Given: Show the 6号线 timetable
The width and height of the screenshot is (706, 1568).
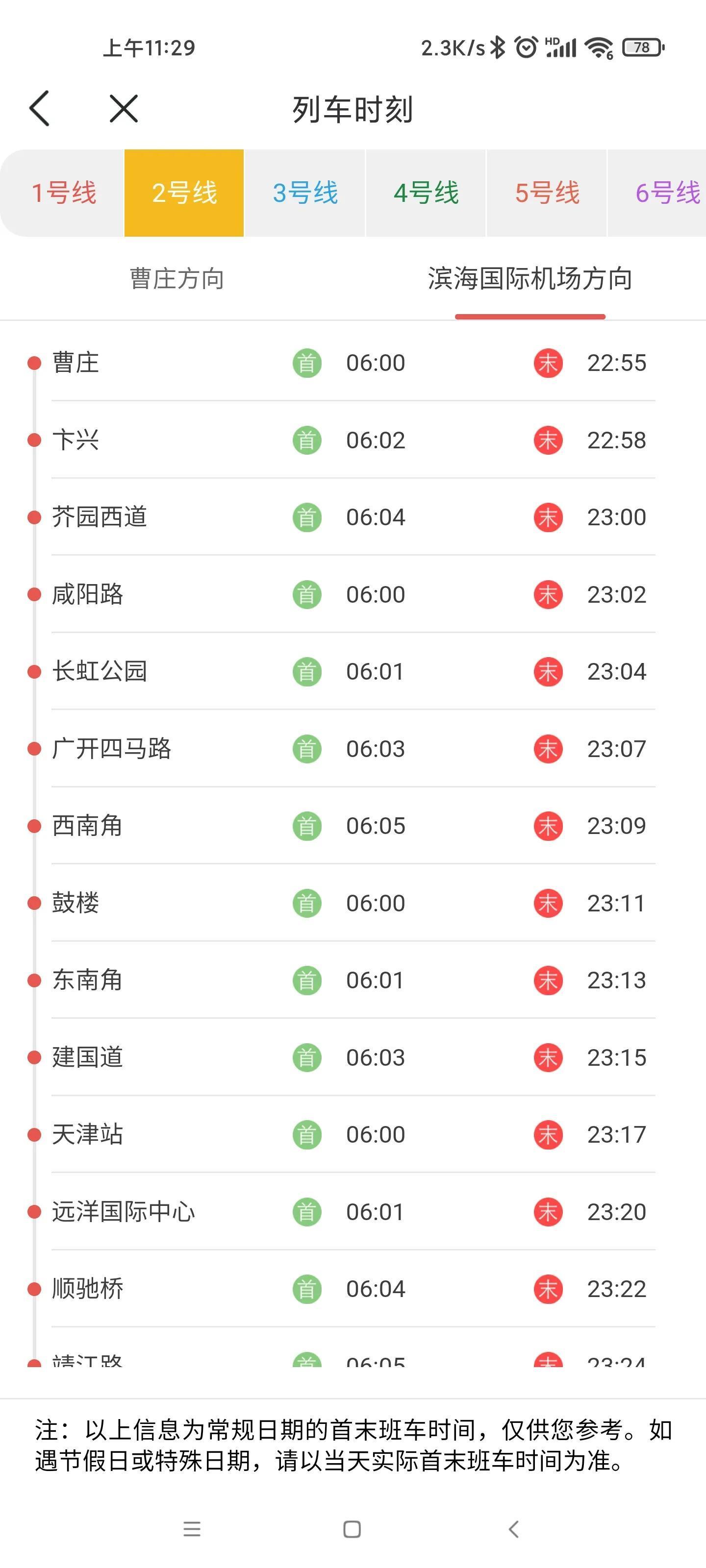Looking at the screenshot, I should point(666,193).
